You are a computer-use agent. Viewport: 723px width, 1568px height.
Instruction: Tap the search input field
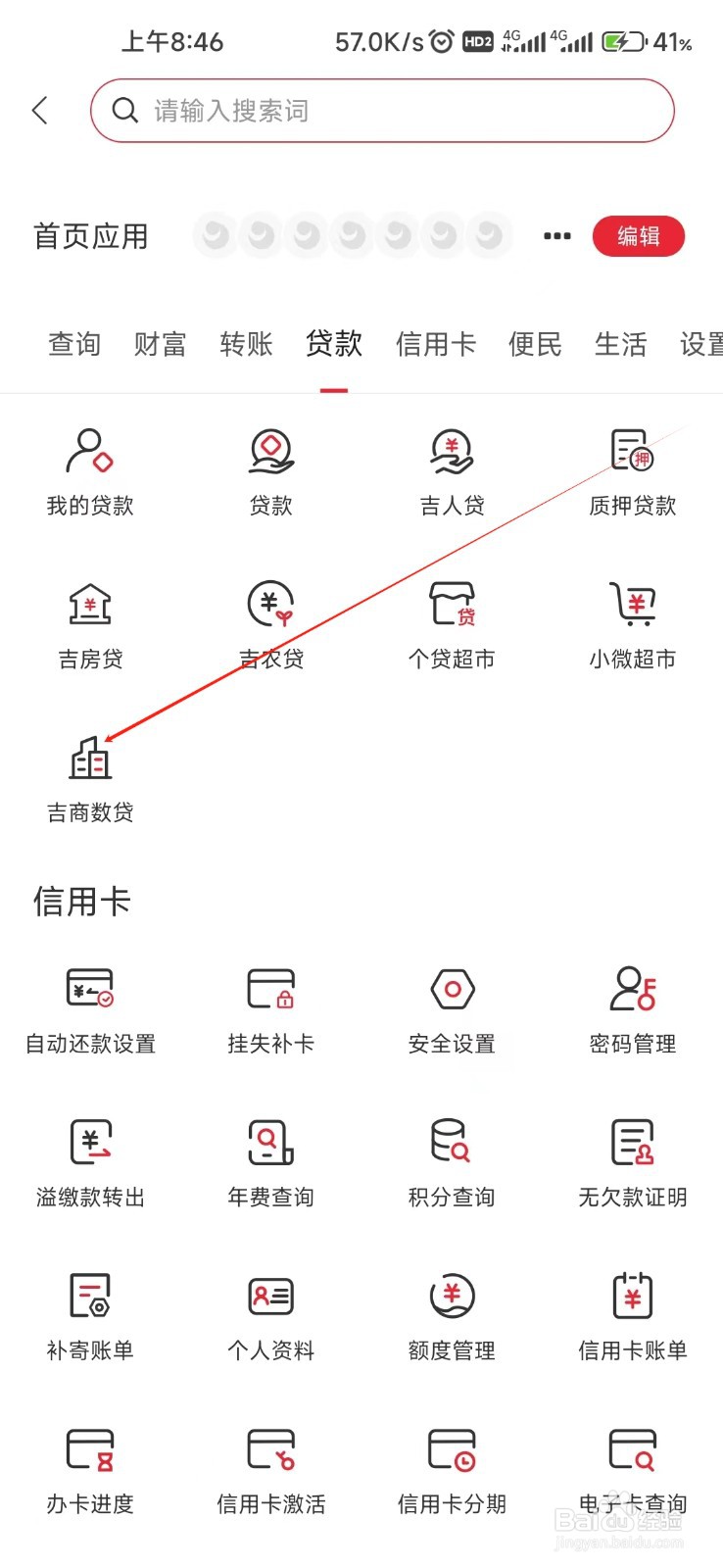382,110
